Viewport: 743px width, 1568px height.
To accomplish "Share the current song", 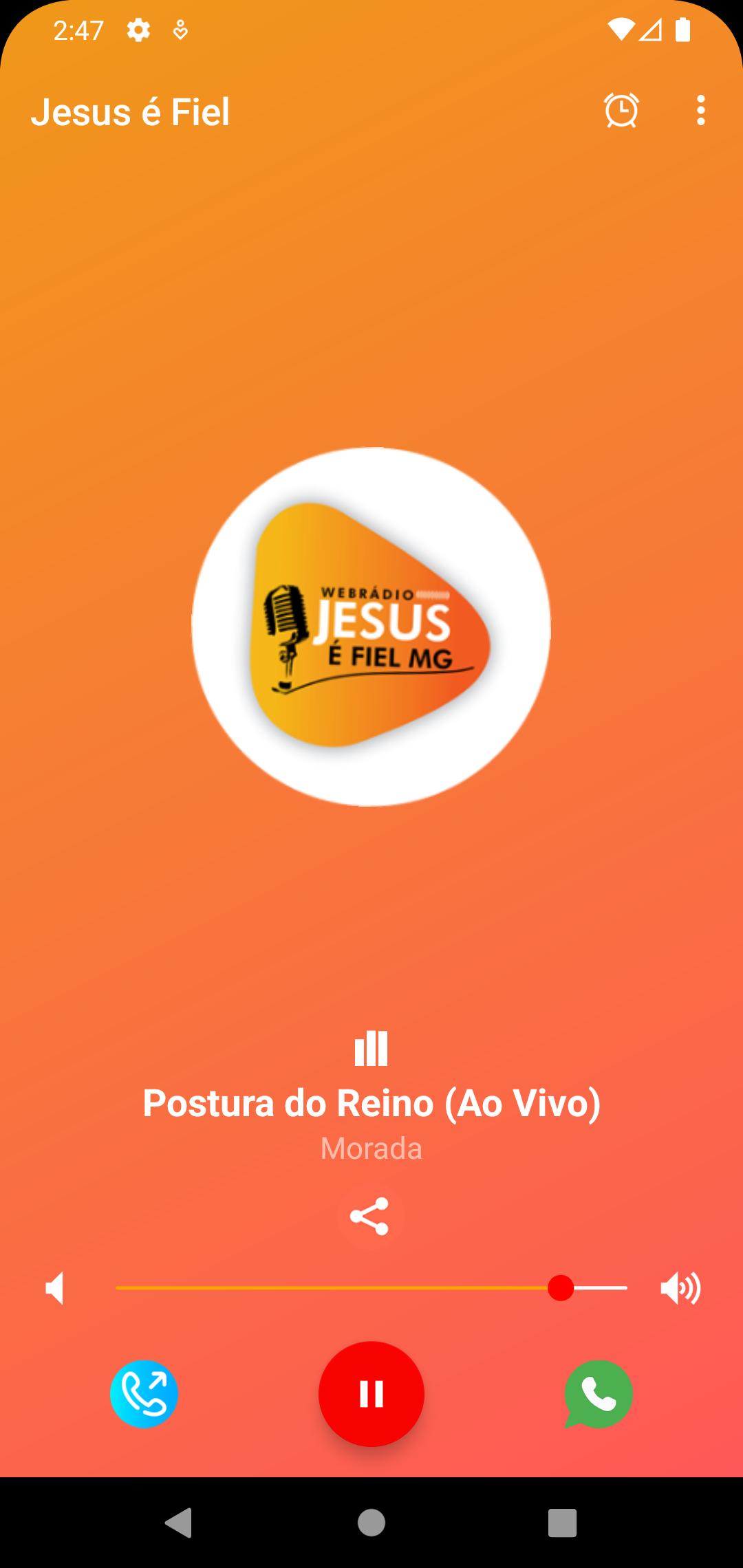I will [x=370, y=1217].
